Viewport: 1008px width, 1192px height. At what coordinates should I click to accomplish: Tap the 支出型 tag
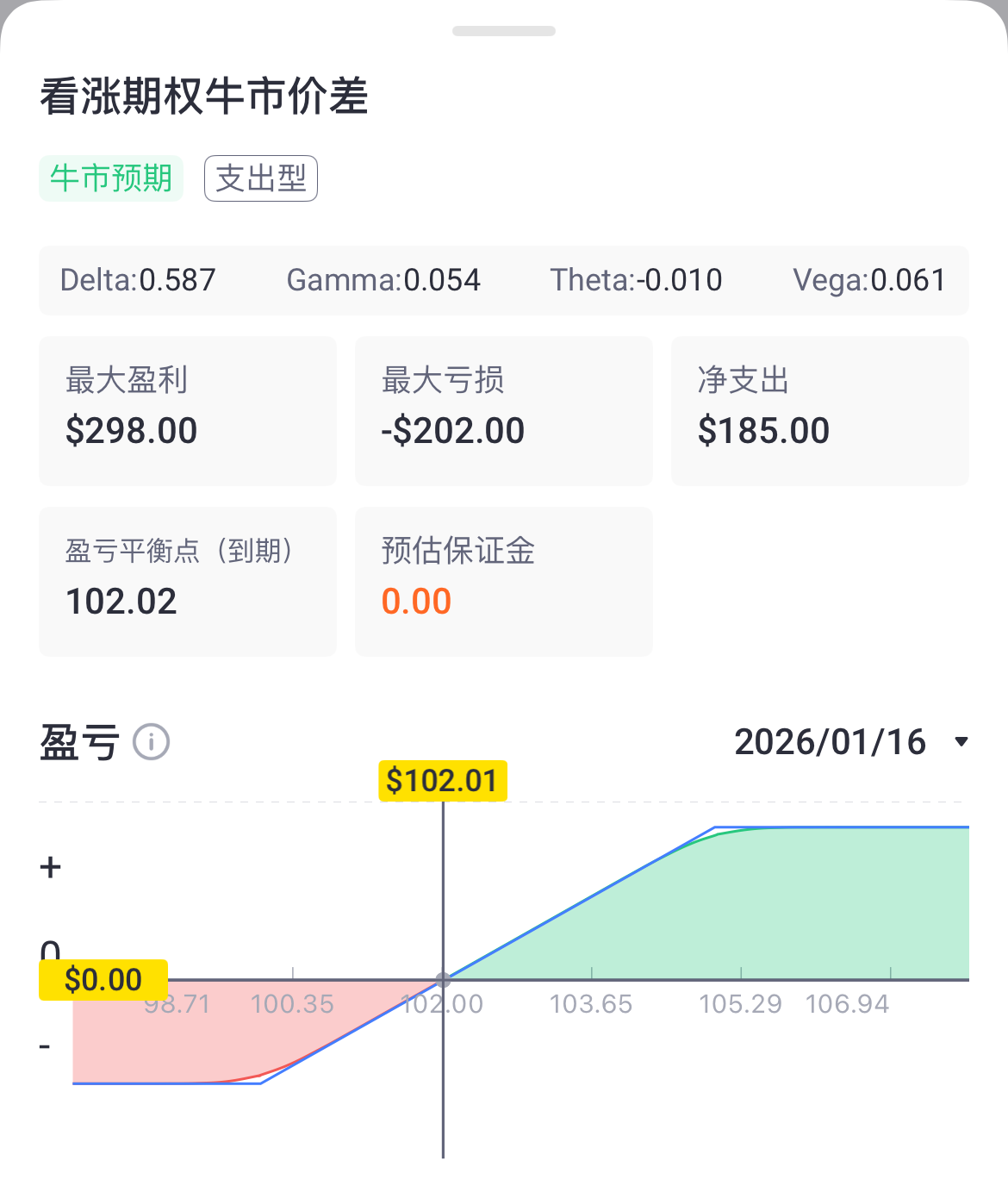(261, 178)
